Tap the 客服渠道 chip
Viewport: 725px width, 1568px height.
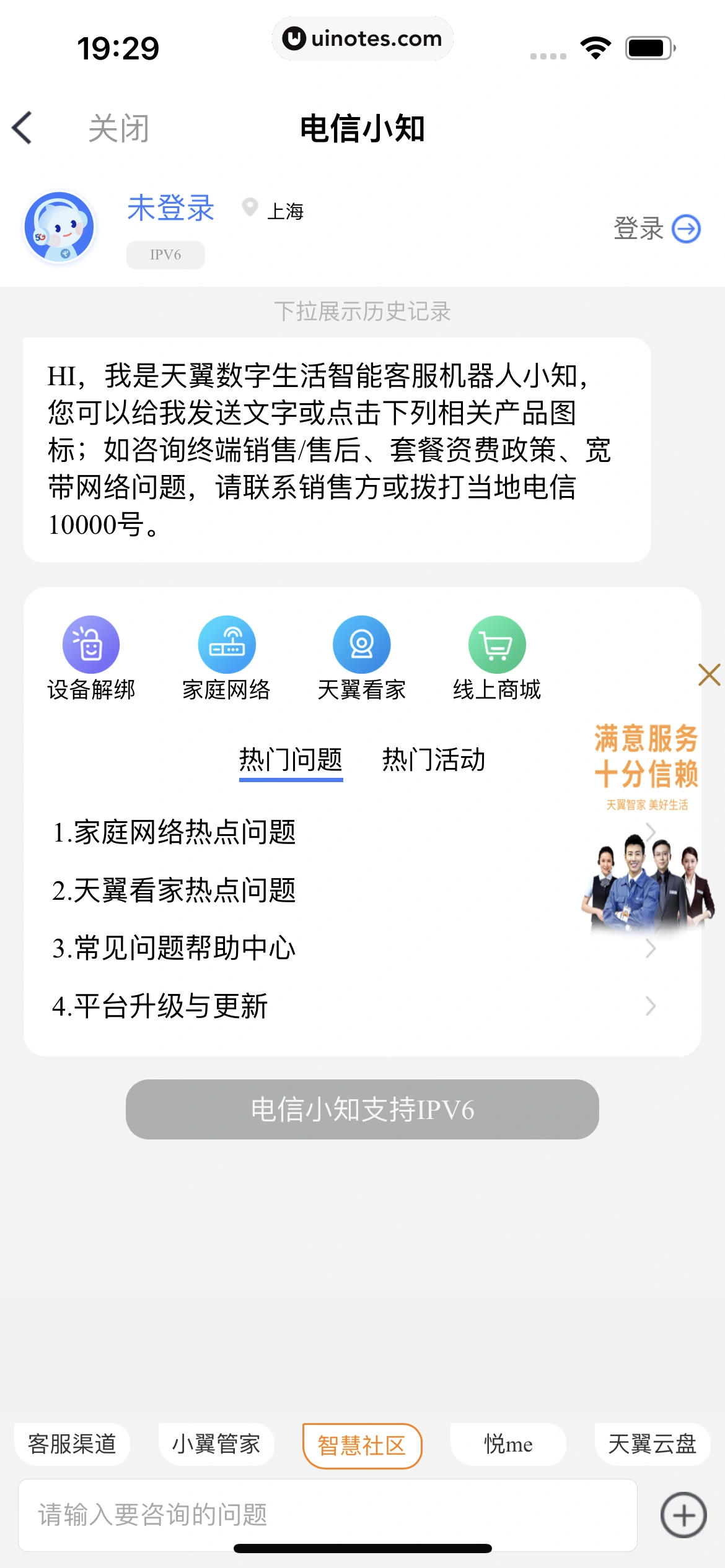pyautogui.click(x=72, y=1444)
